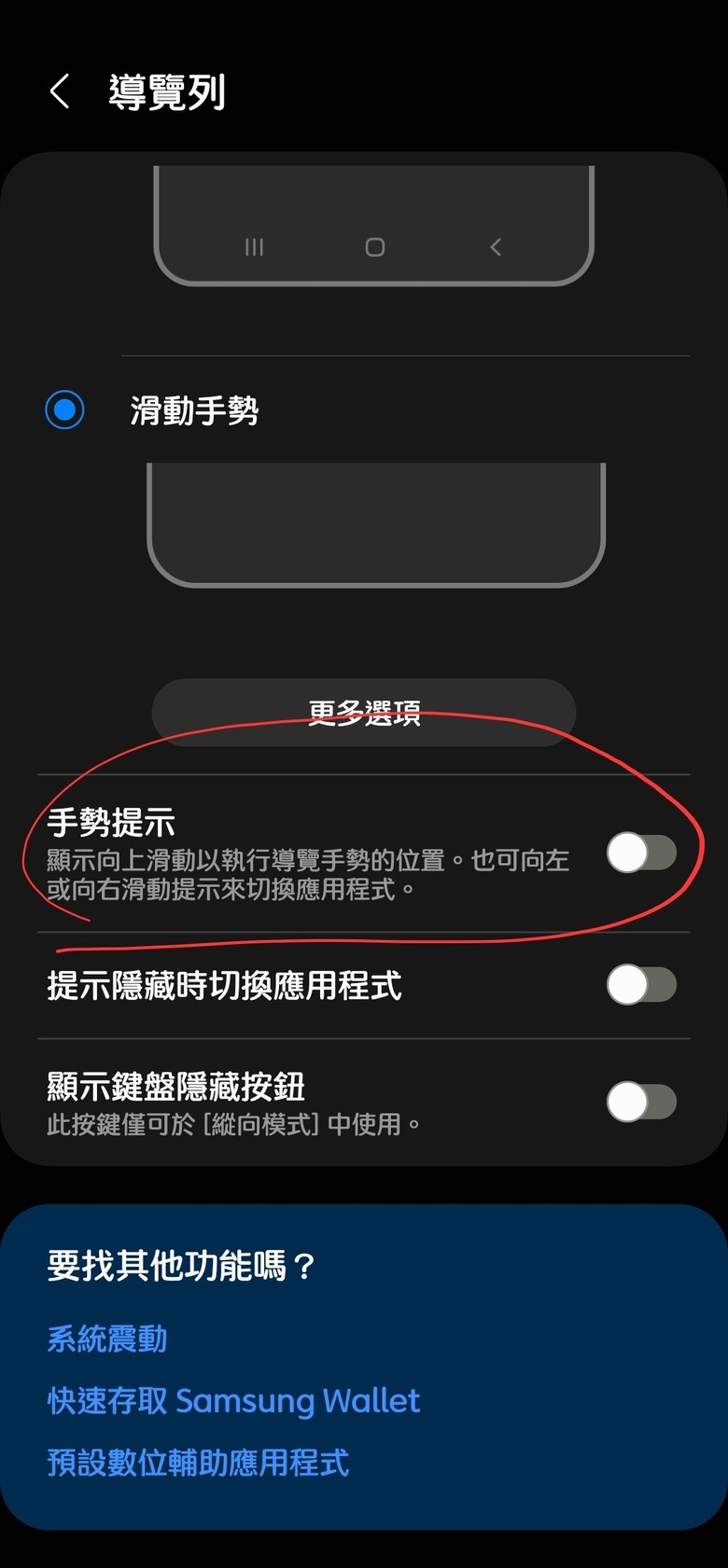Select the 滑動手勢 radio button

click(64, 410)
